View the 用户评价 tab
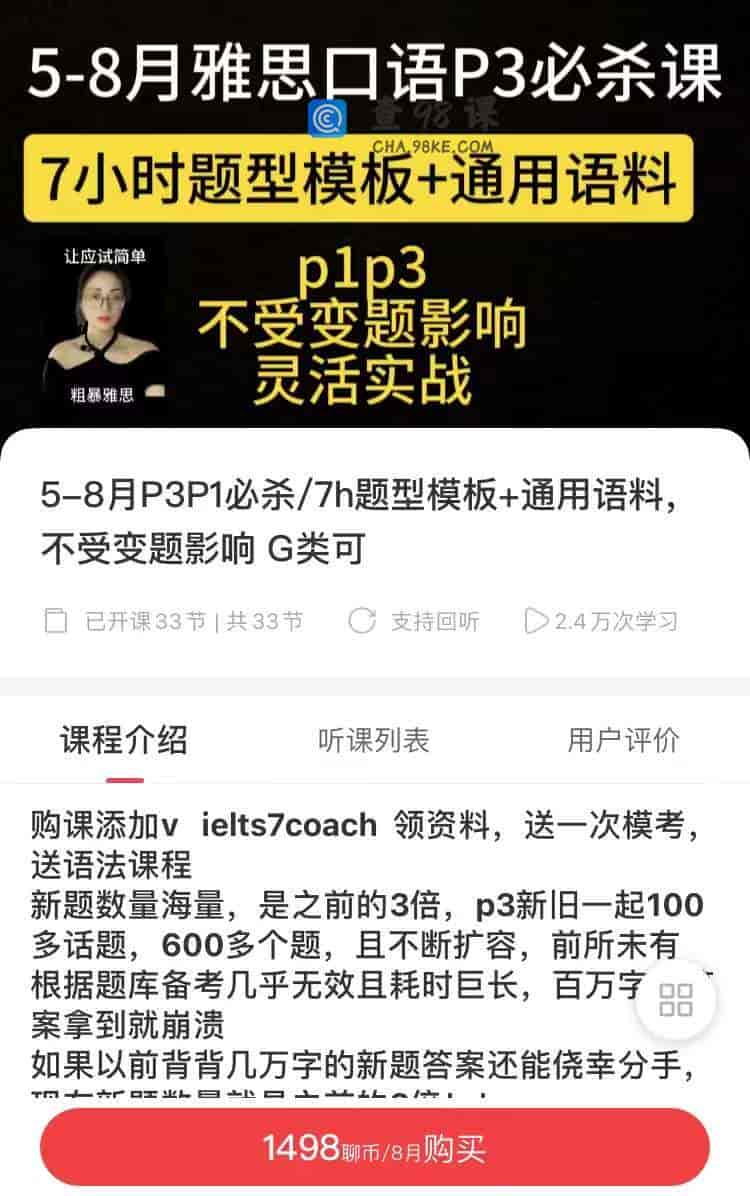Image resolution: width=750 pixels, height=1196 pixels. click(622, 740)
